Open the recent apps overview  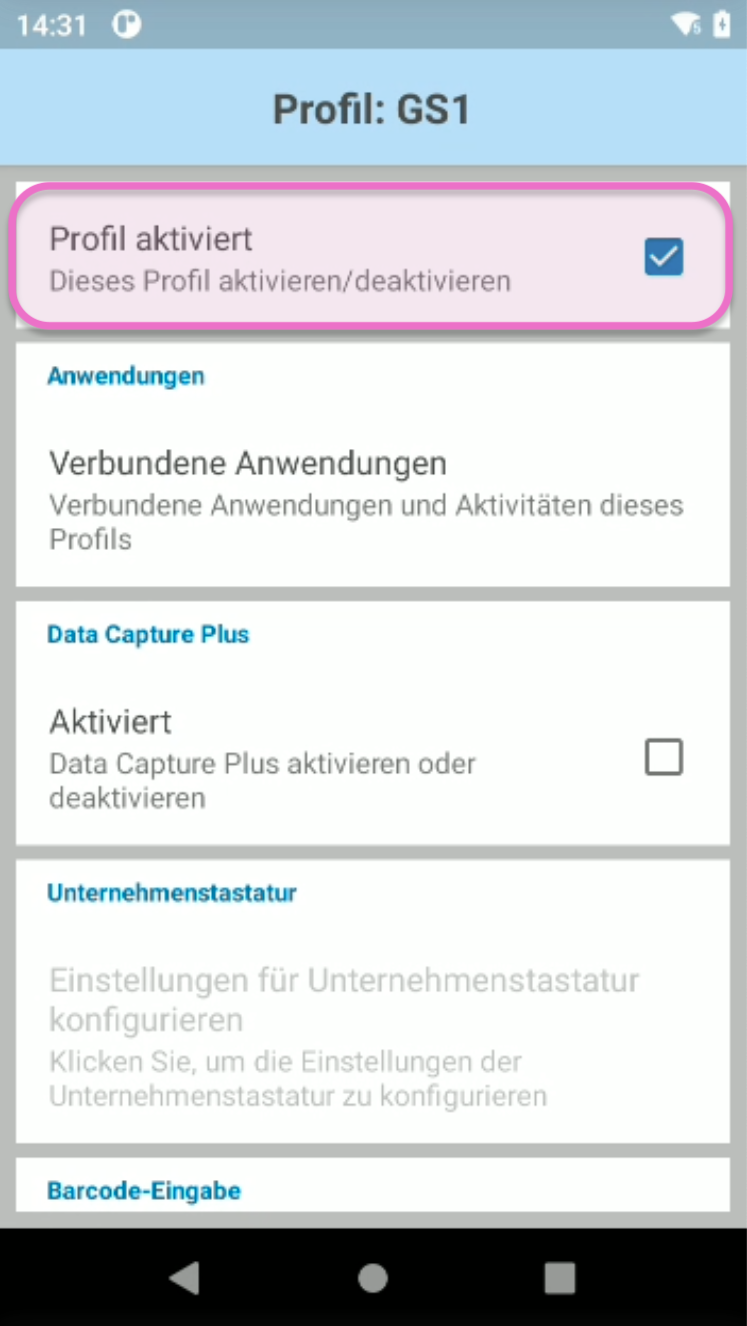pos(559,1277)
